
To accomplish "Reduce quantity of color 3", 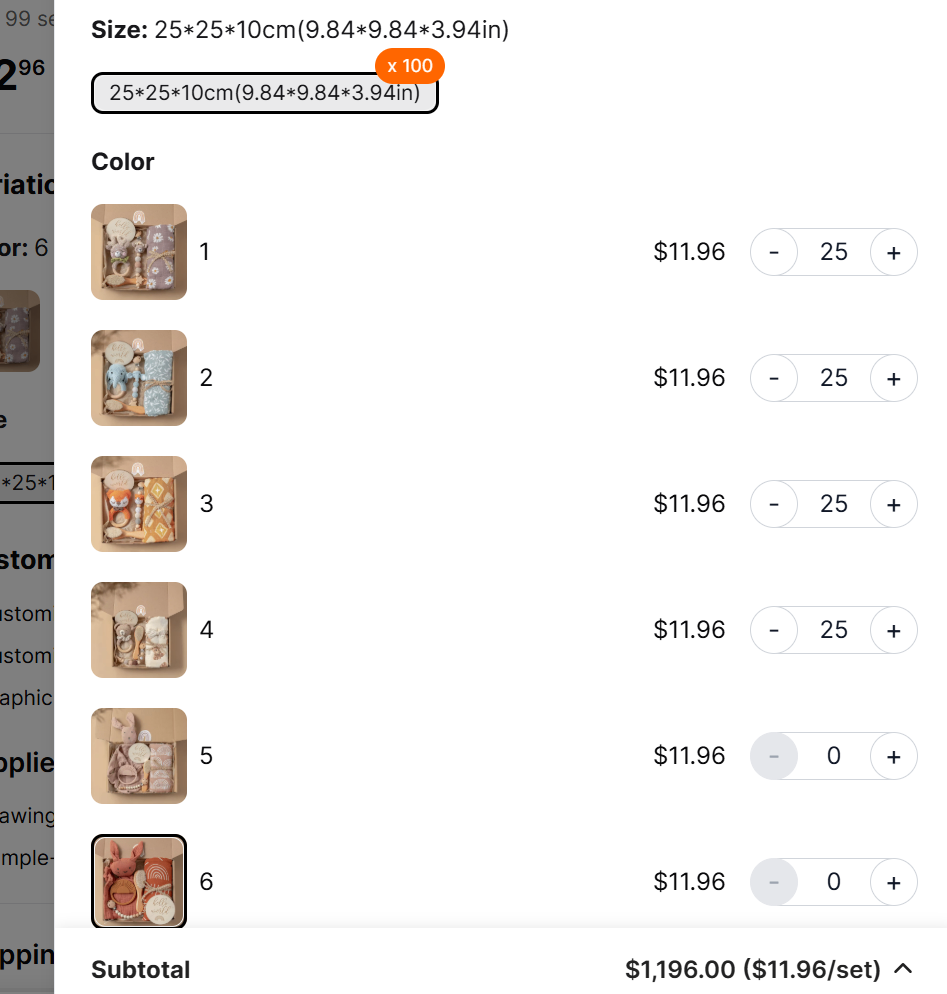I will (774, 504).
